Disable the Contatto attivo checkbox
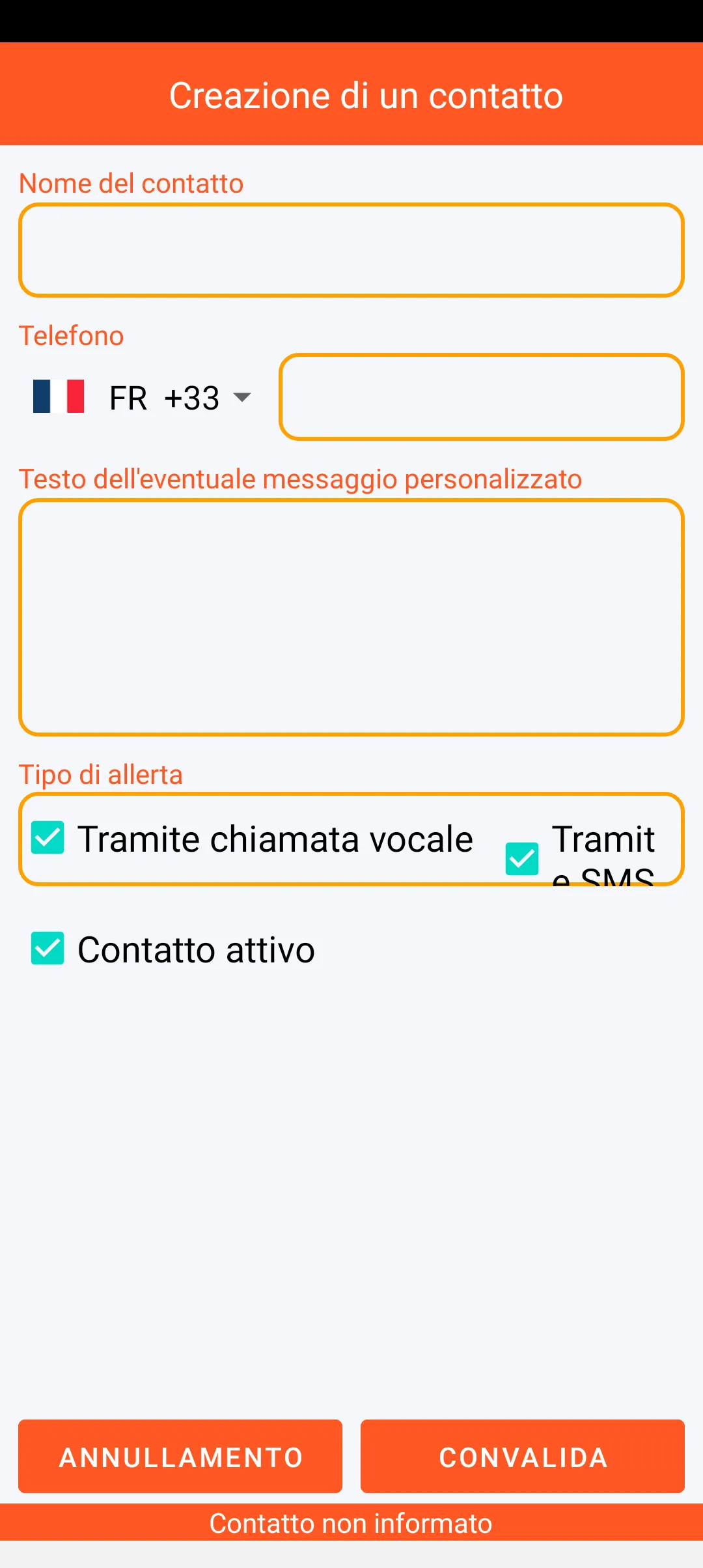The height and width of the screenshot is (1568, 703). 48,948
